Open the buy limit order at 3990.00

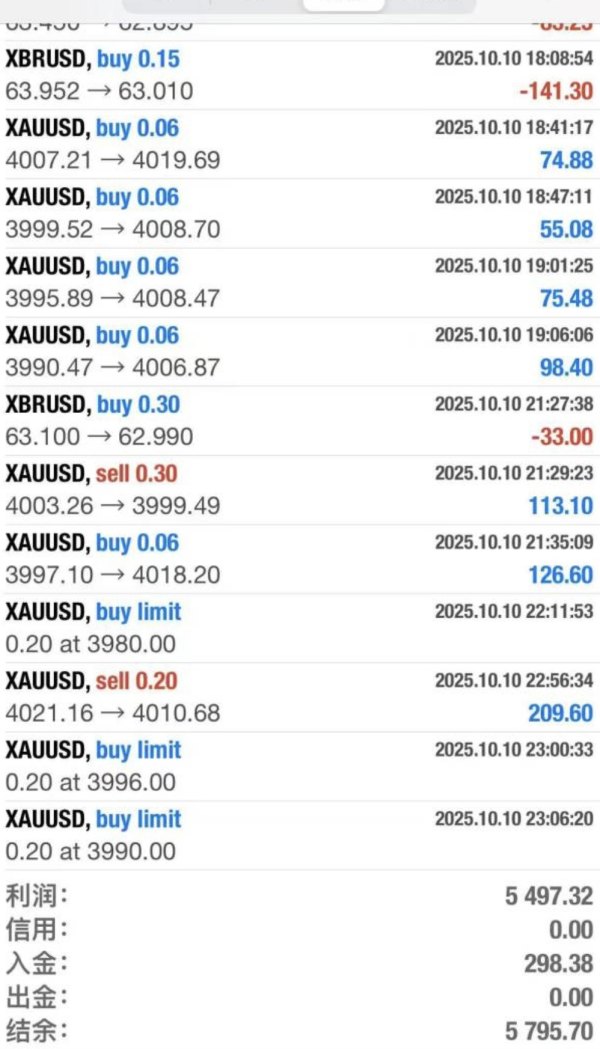point(300,835)
